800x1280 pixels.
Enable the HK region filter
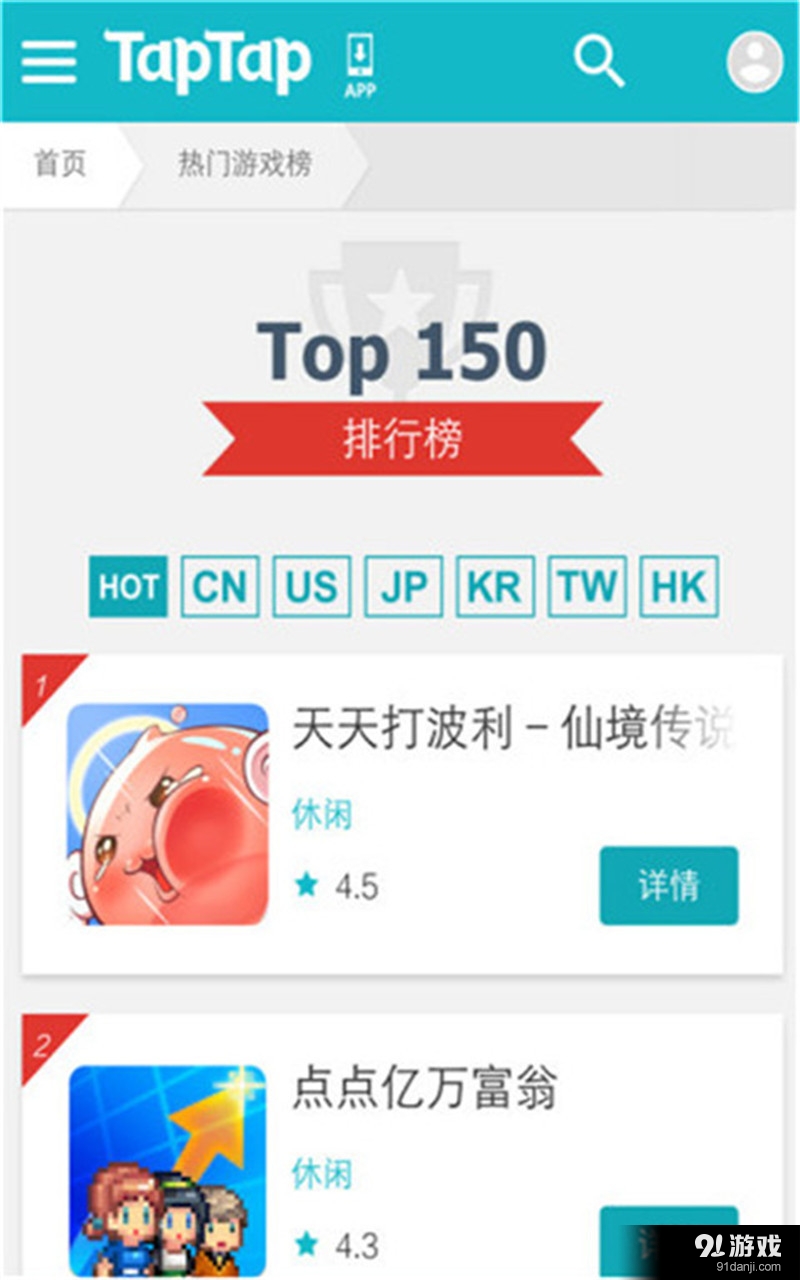coord(678,589)
